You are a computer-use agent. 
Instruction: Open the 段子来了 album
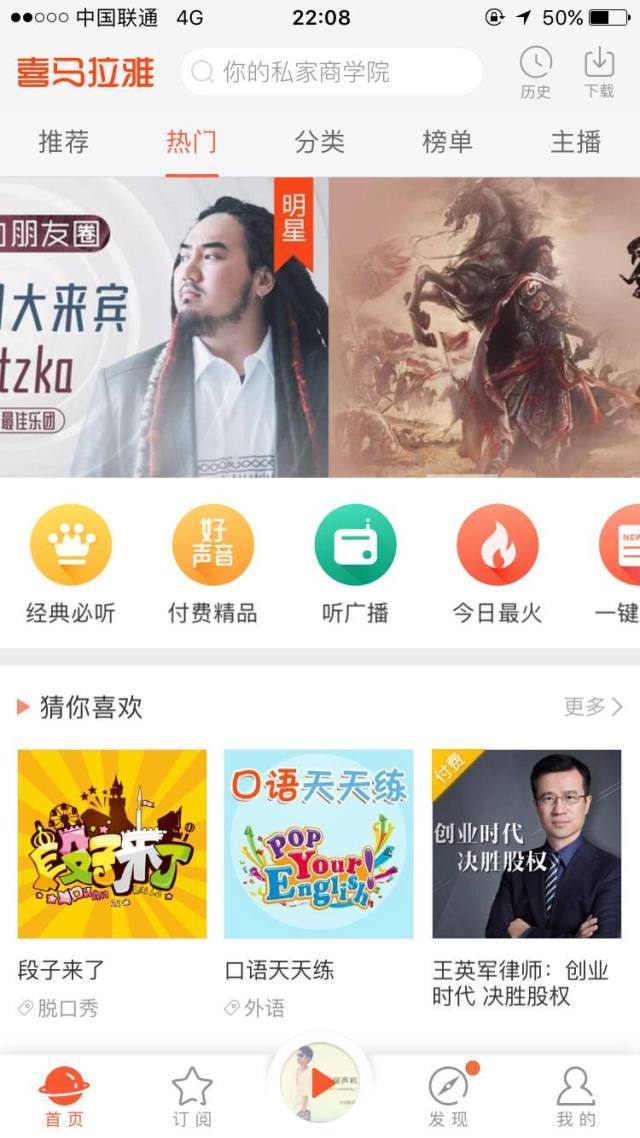click(x=112, y=844)
